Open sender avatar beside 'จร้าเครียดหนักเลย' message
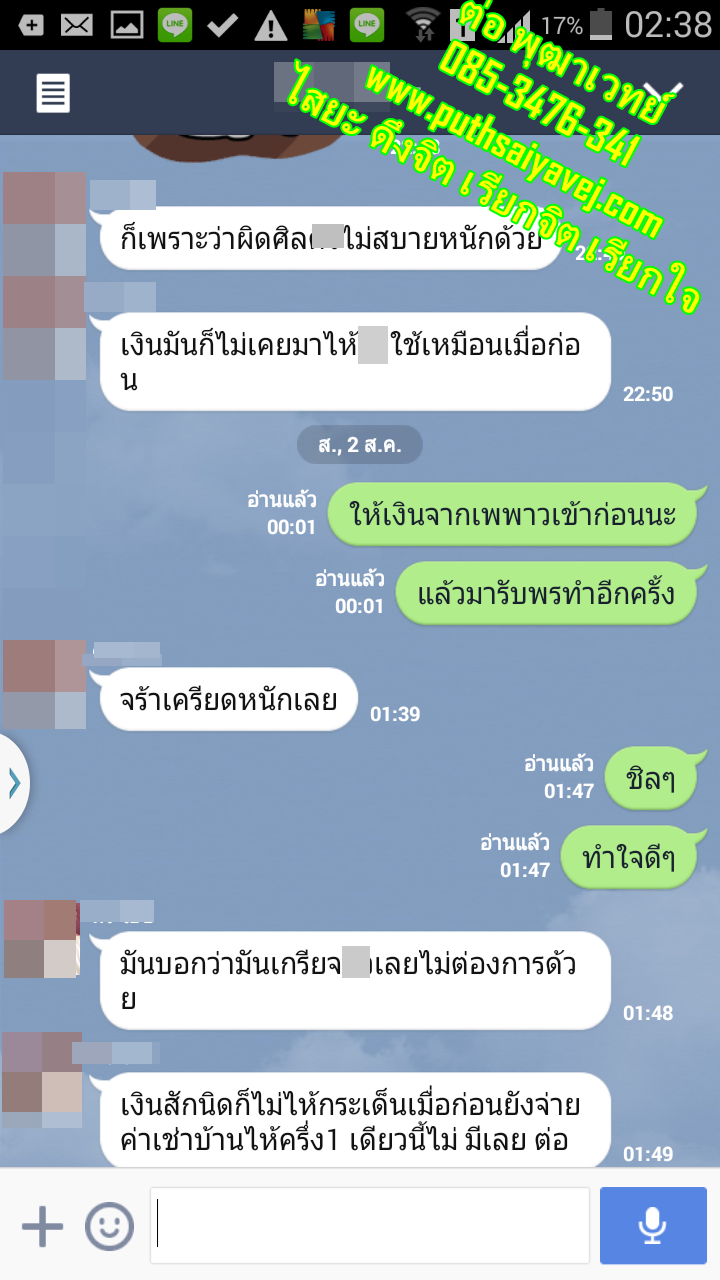 tap(45, 684)
